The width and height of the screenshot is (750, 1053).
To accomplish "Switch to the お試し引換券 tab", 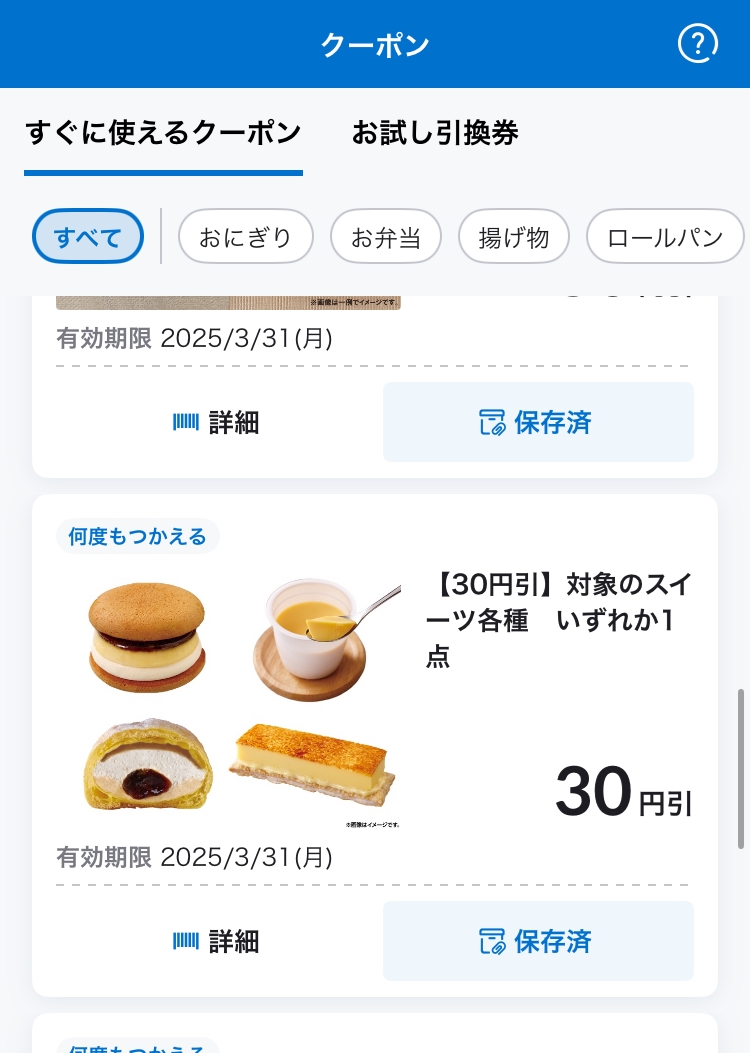I will point(435,133).
